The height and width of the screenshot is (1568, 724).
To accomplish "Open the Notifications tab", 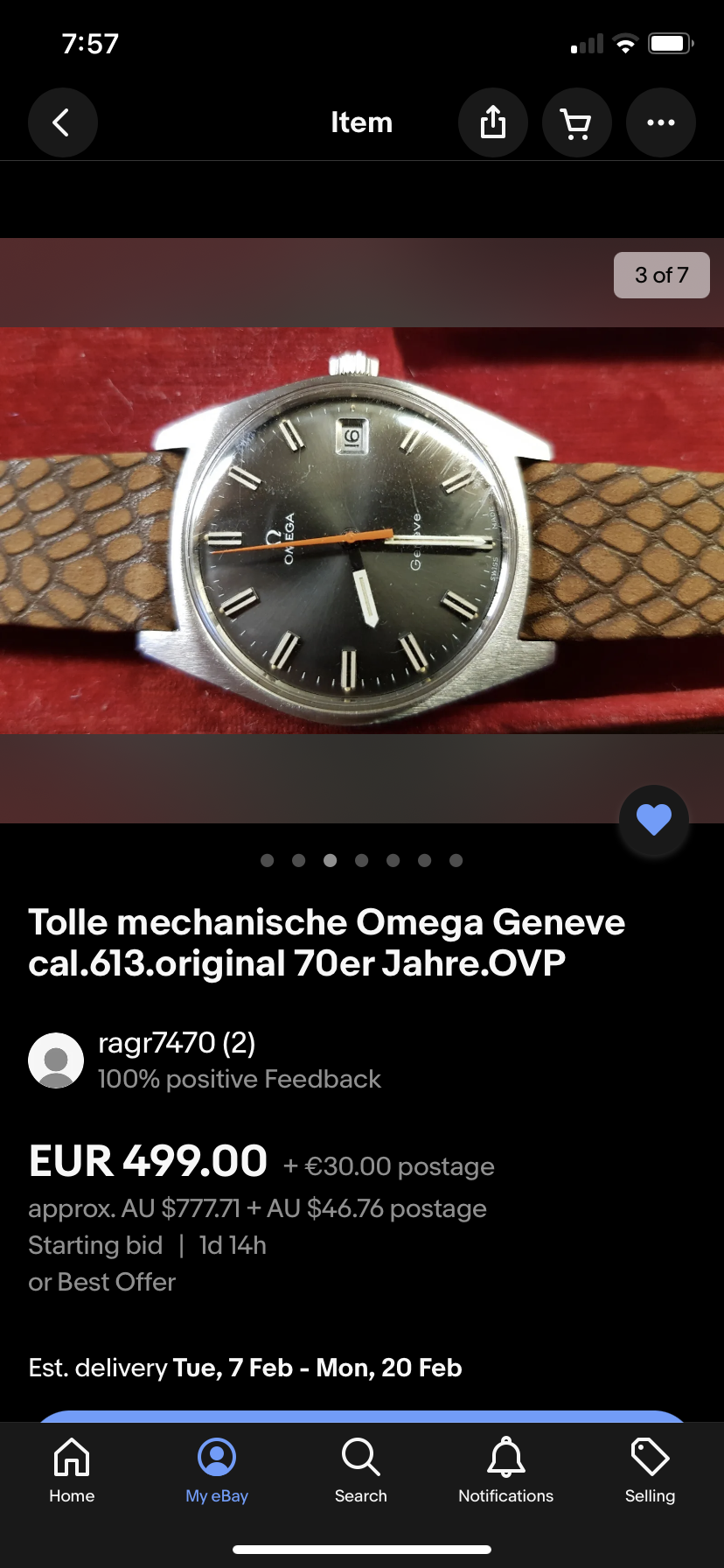I will pos(505,1470).
